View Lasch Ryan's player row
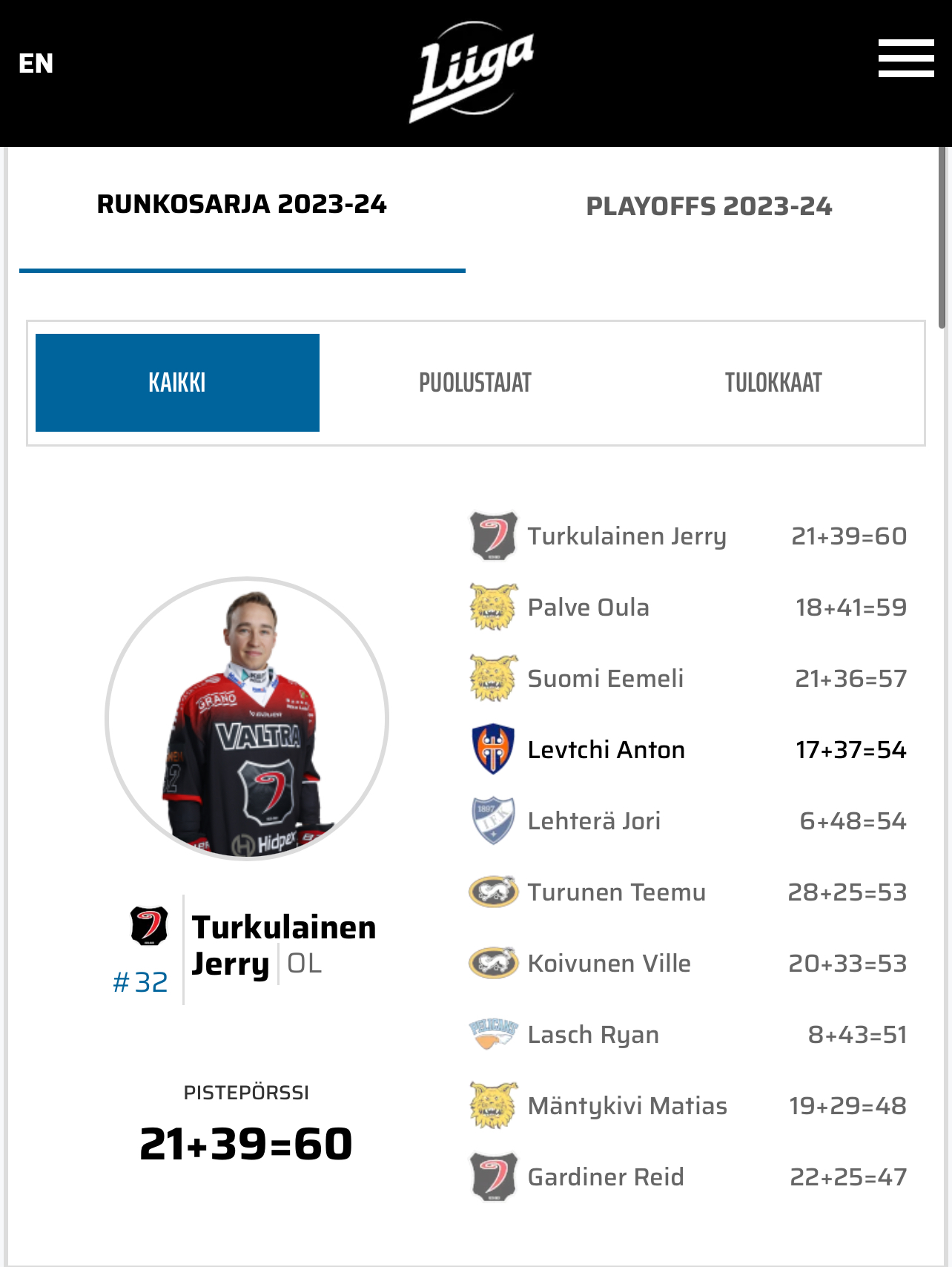This screenshot has height=1267, width=952. [x=687, y=1034]
